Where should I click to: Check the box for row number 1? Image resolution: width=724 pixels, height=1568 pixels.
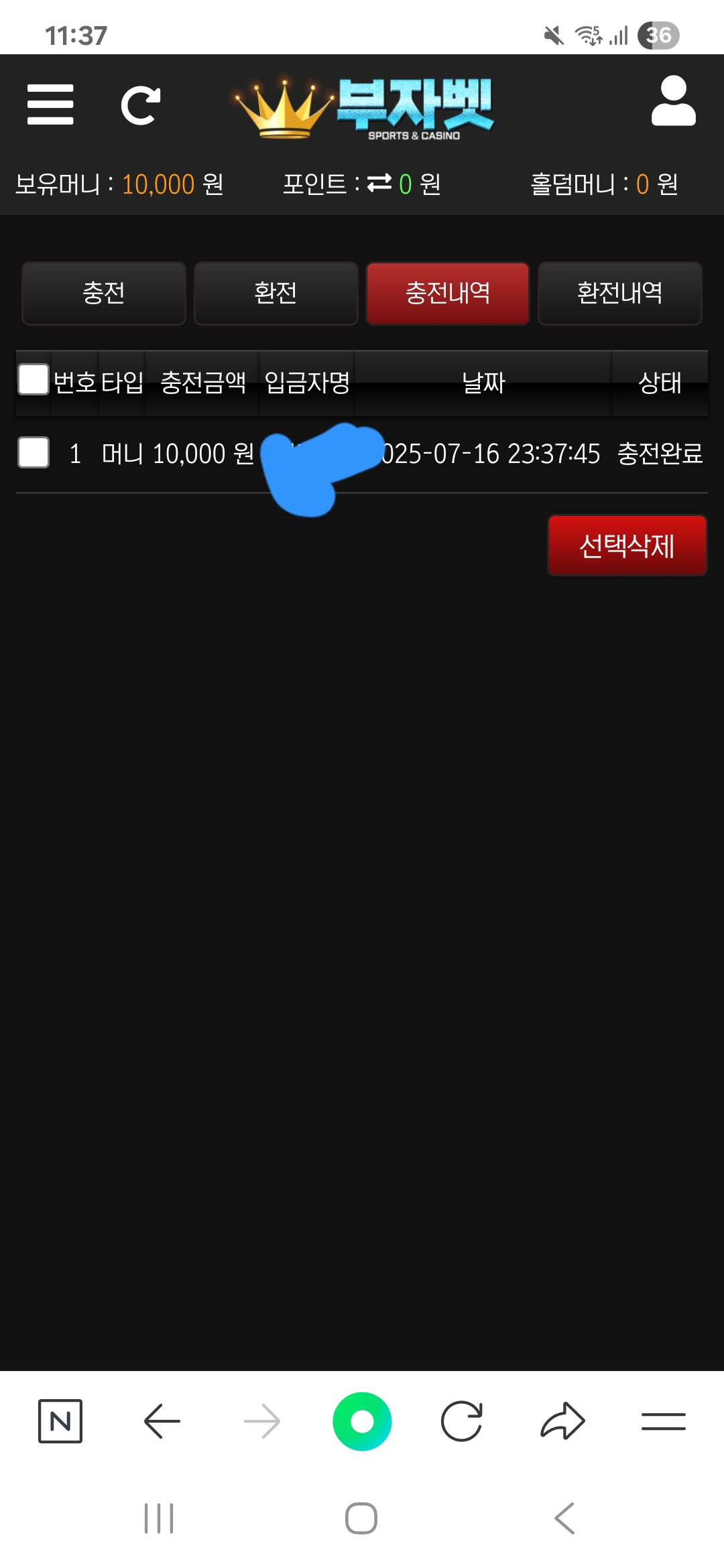[x=34, y=452]
